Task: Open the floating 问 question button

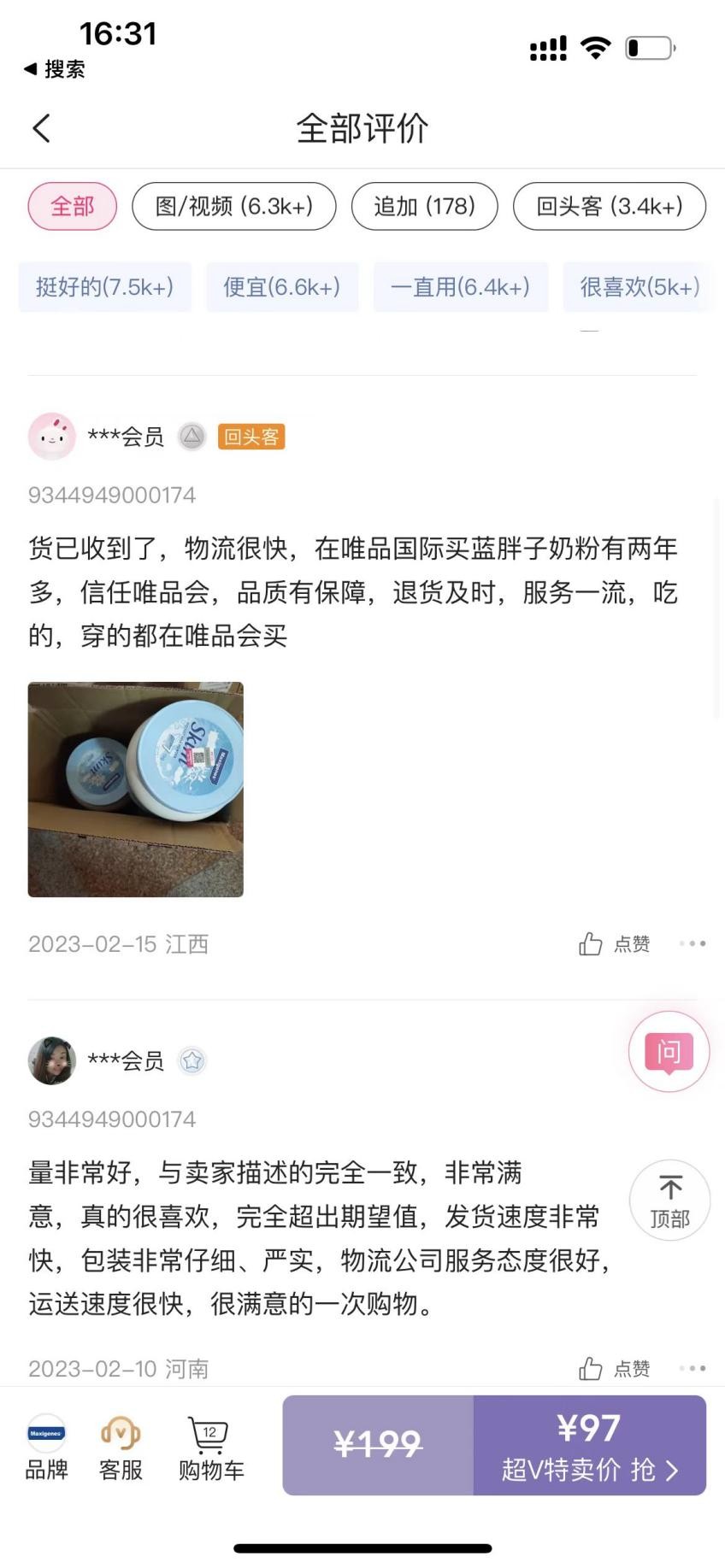Action: tap(669, 1053)
